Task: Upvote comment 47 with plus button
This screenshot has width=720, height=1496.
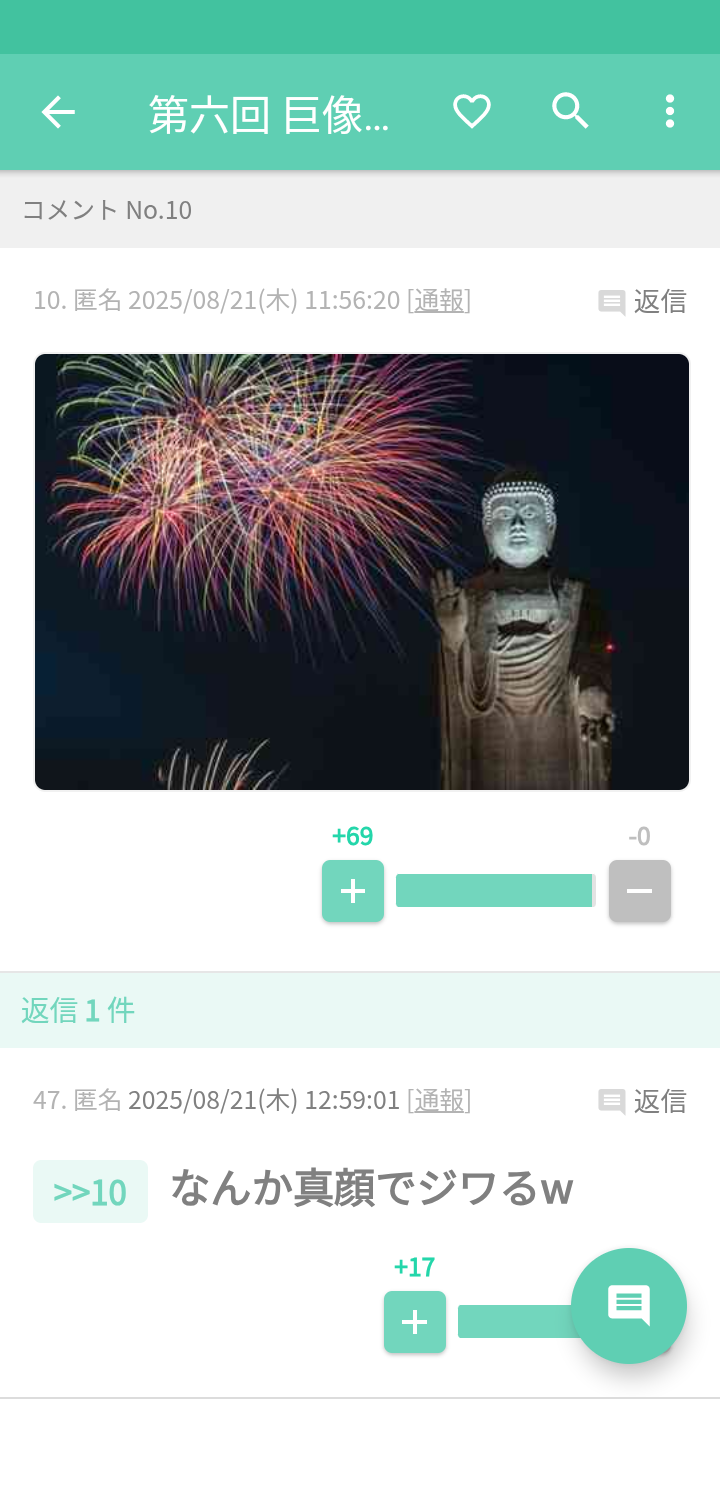Action: pyautogui.click(x=415, y=1322)
